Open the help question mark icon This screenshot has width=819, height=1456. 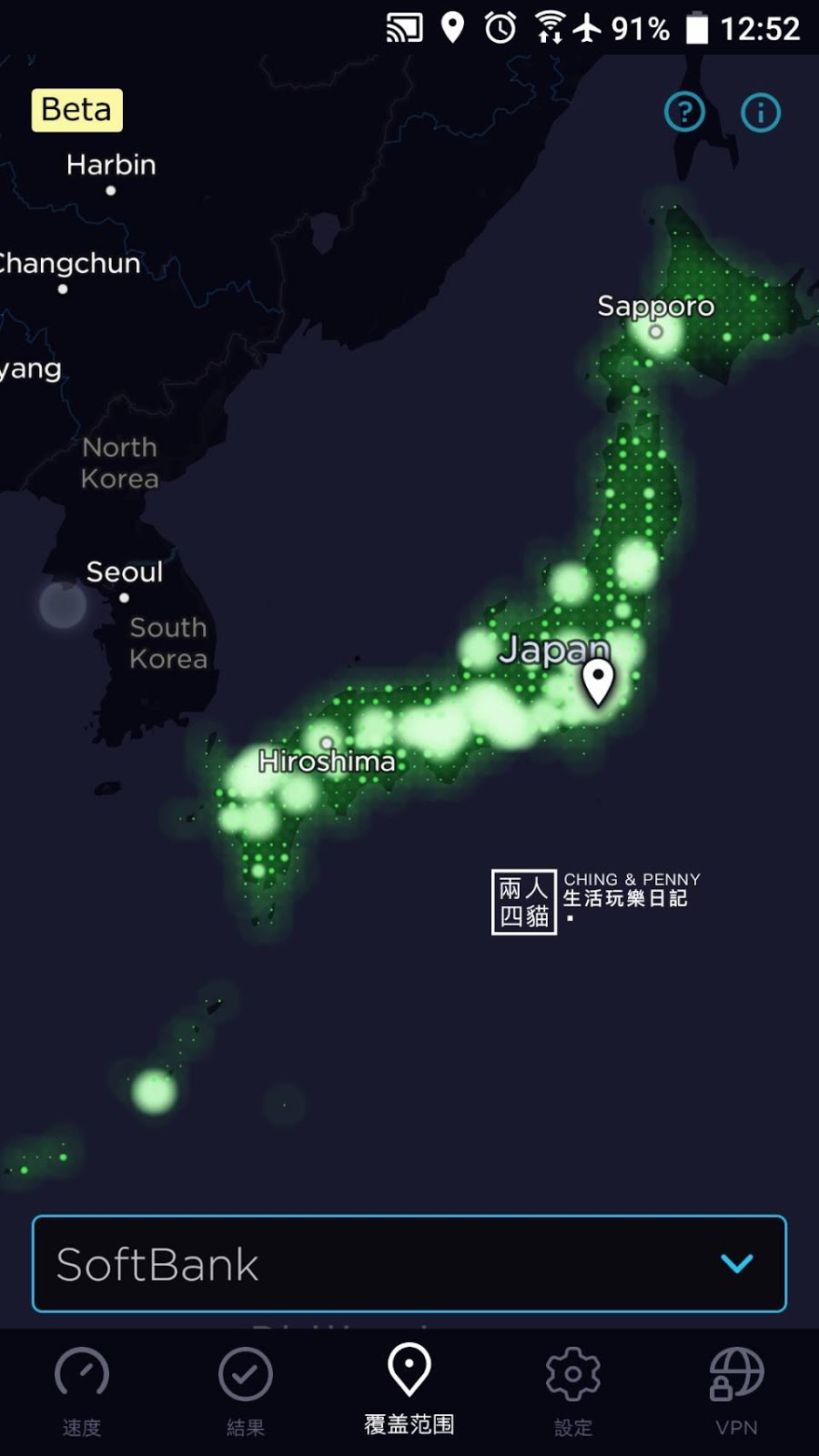(x=684, y=113)
